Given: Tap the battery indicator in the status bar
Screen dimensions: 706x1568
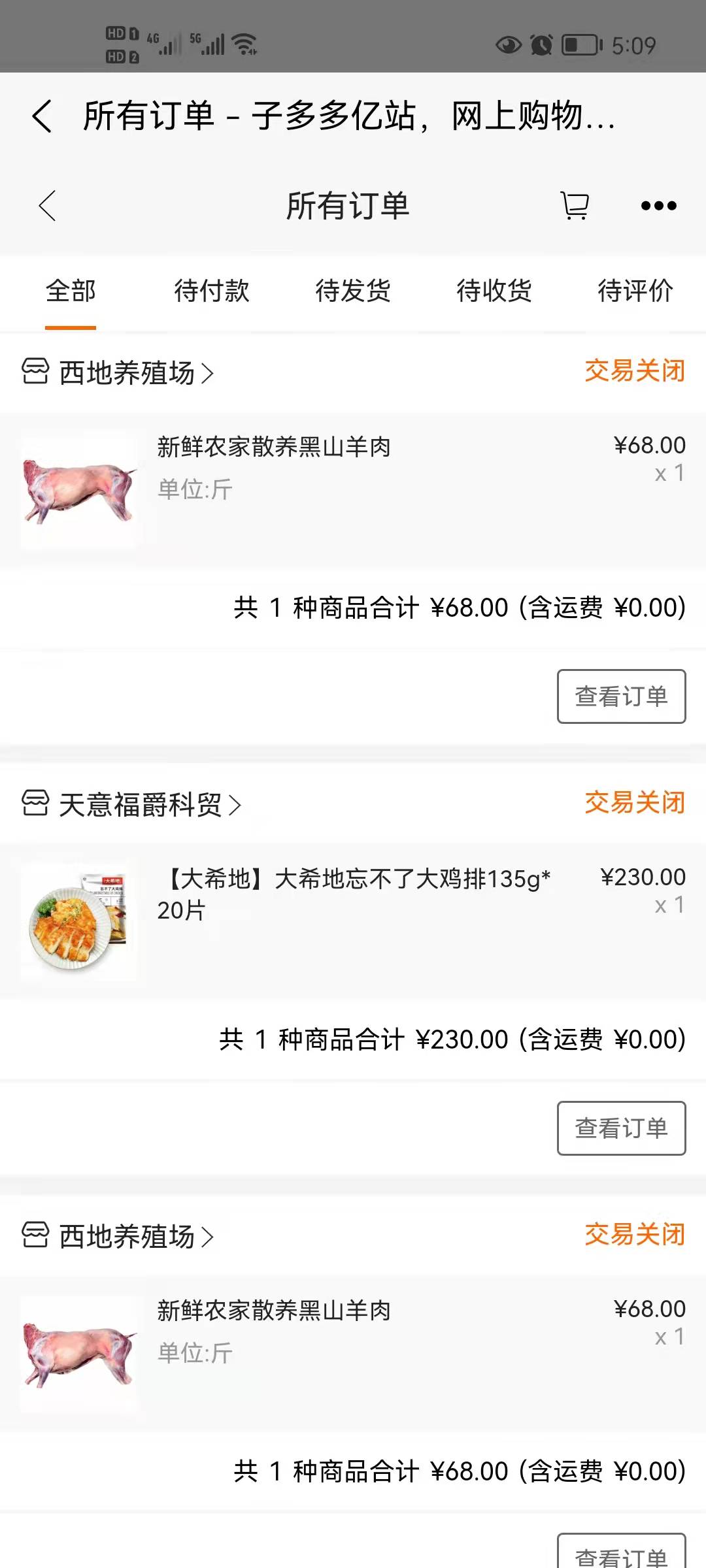Looking at the screenshot, I should tap(580, 46).
